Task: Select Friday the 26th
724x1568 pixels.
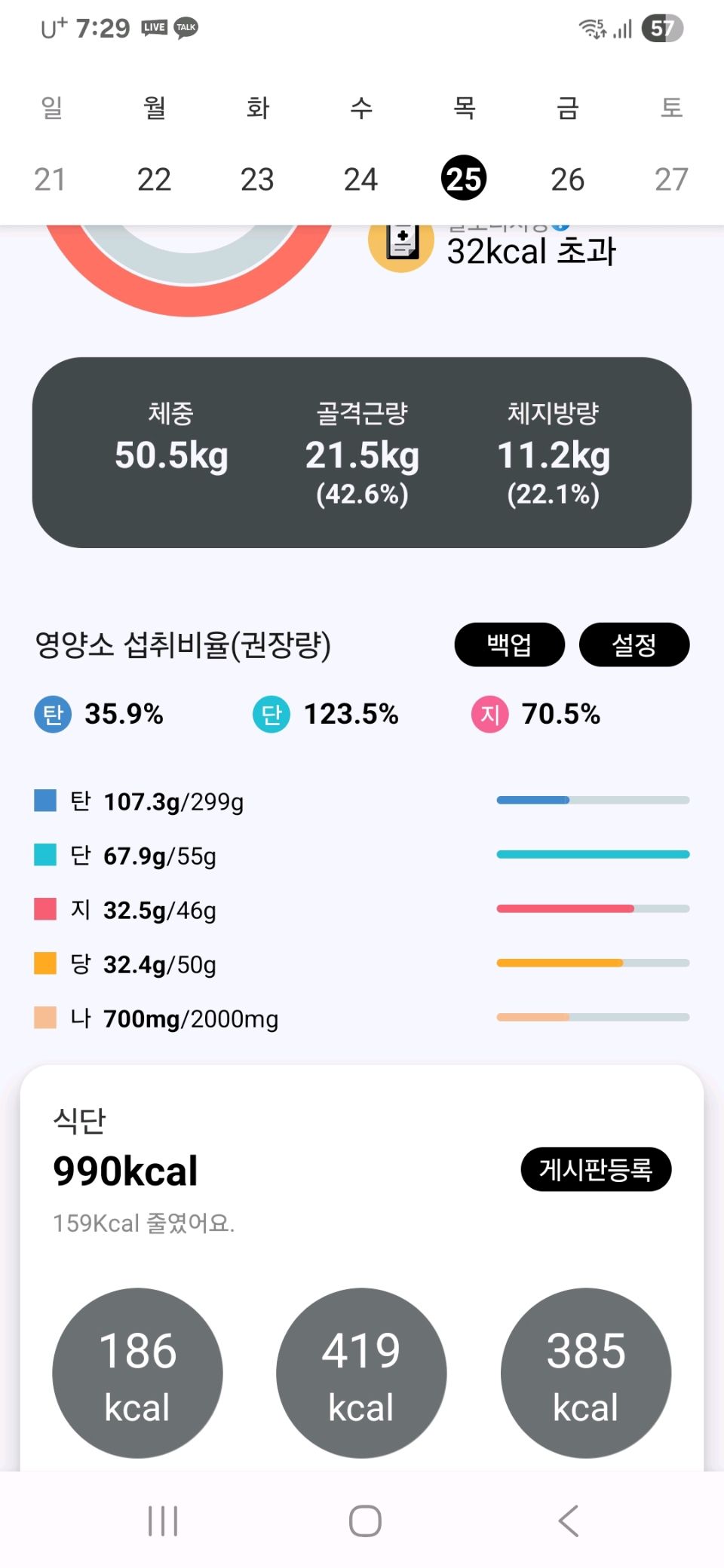Action: (x=567, y=179)
